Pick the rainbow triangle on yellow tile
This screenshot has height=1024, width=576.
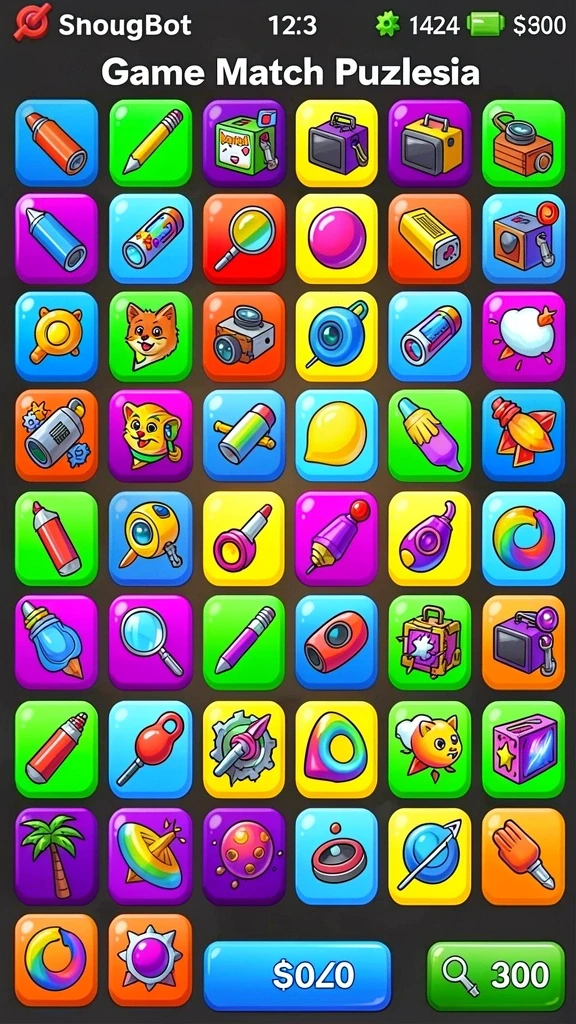click(x=336, y=749)
